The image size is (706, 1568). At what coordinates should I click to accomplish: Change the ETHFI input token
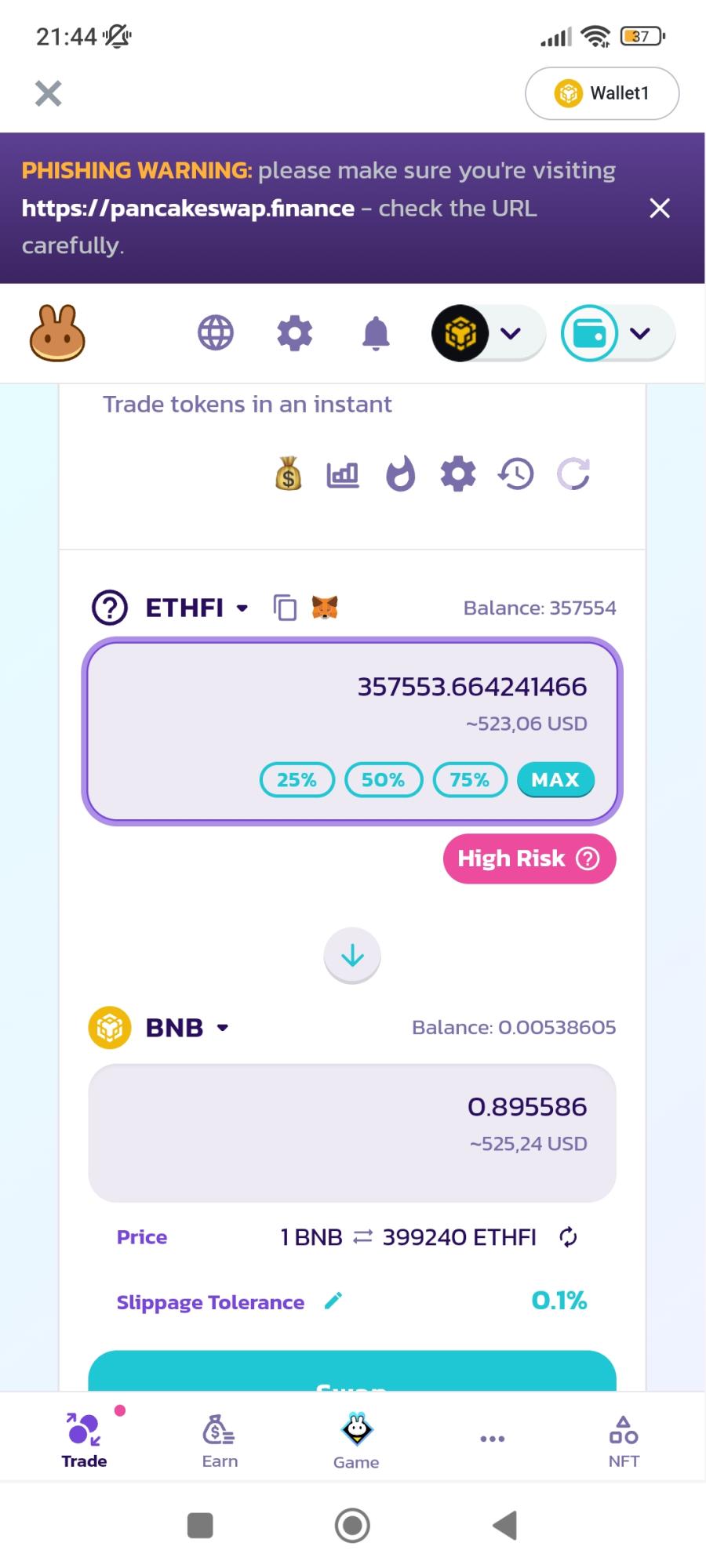tap(196, 608)
